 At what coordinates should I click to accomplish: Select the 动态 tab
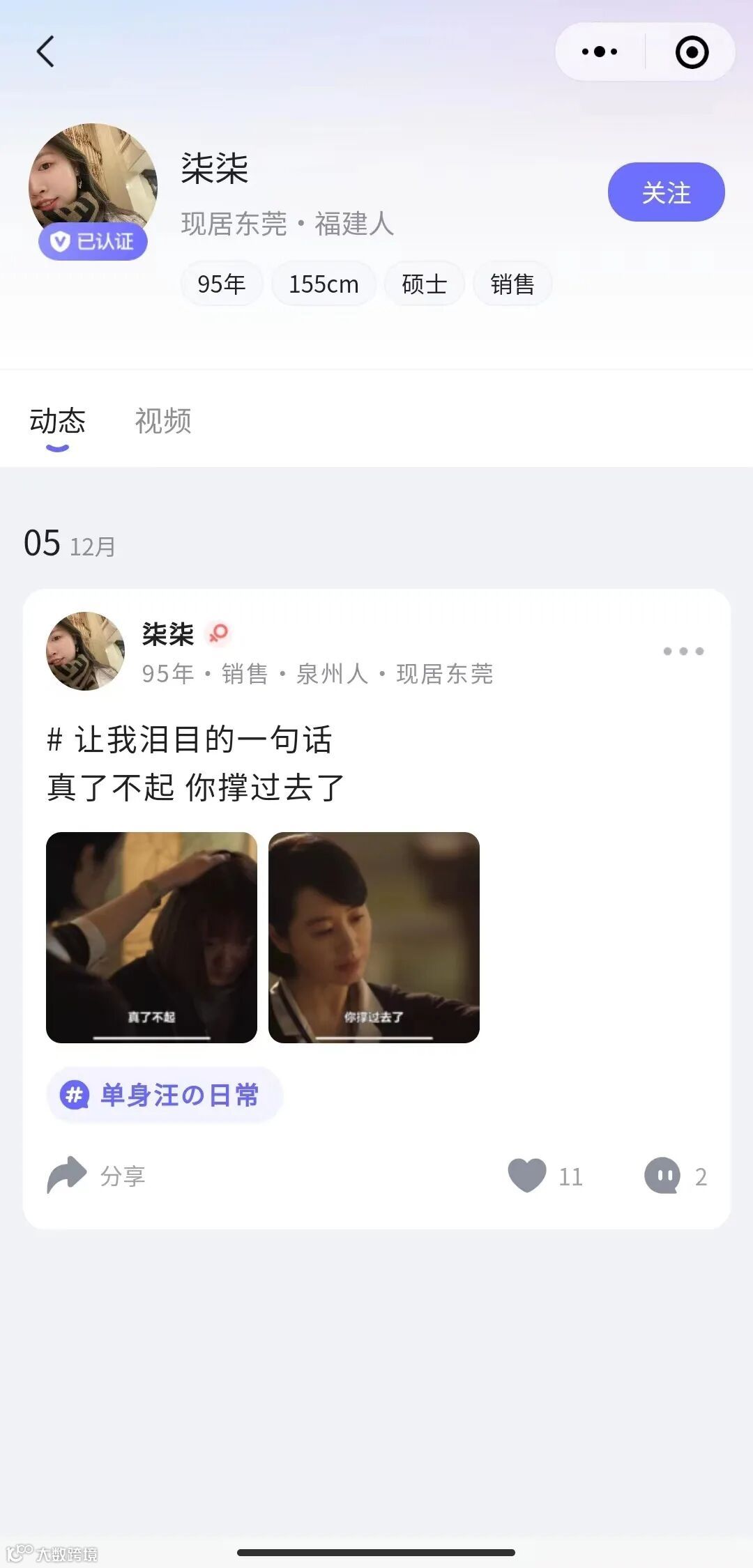[x=57, y=421]
